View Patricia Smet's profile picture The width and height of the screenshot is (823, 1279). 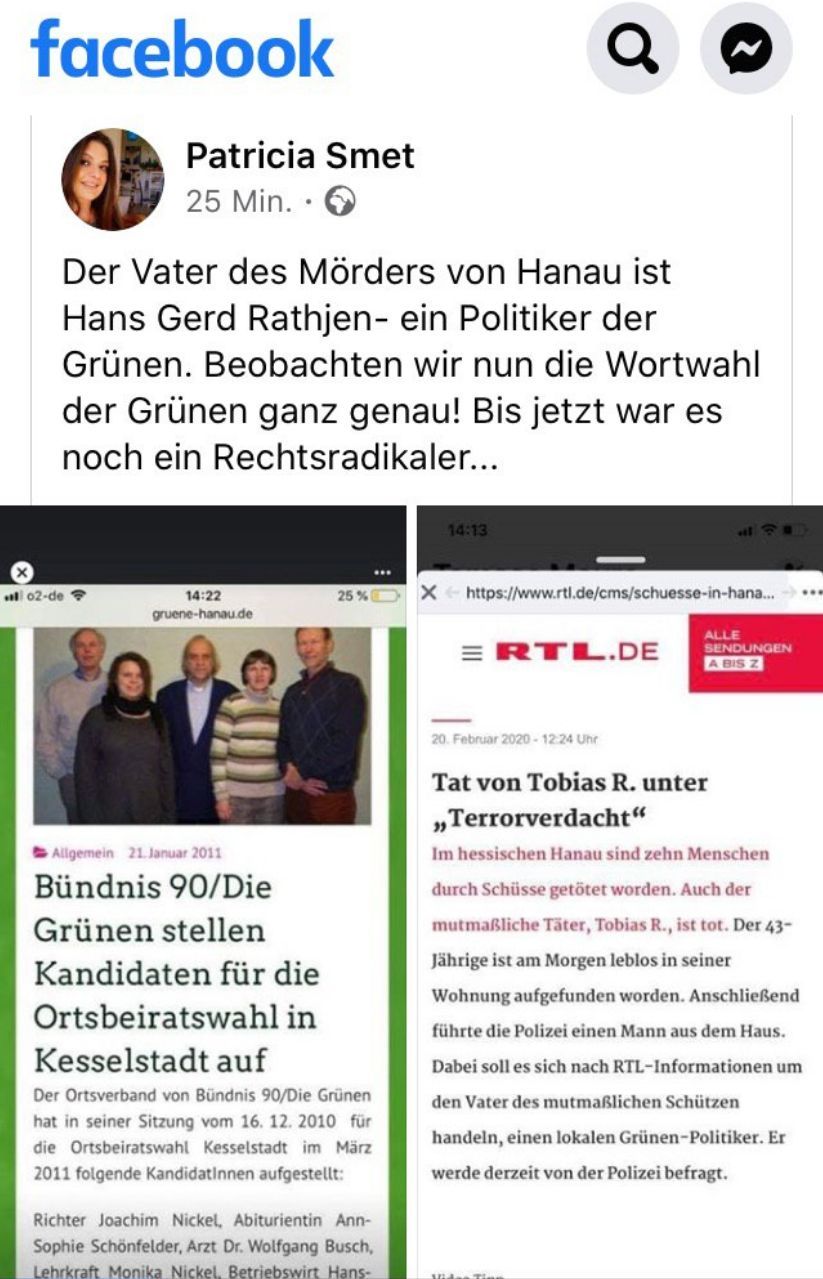pos(113,180)
